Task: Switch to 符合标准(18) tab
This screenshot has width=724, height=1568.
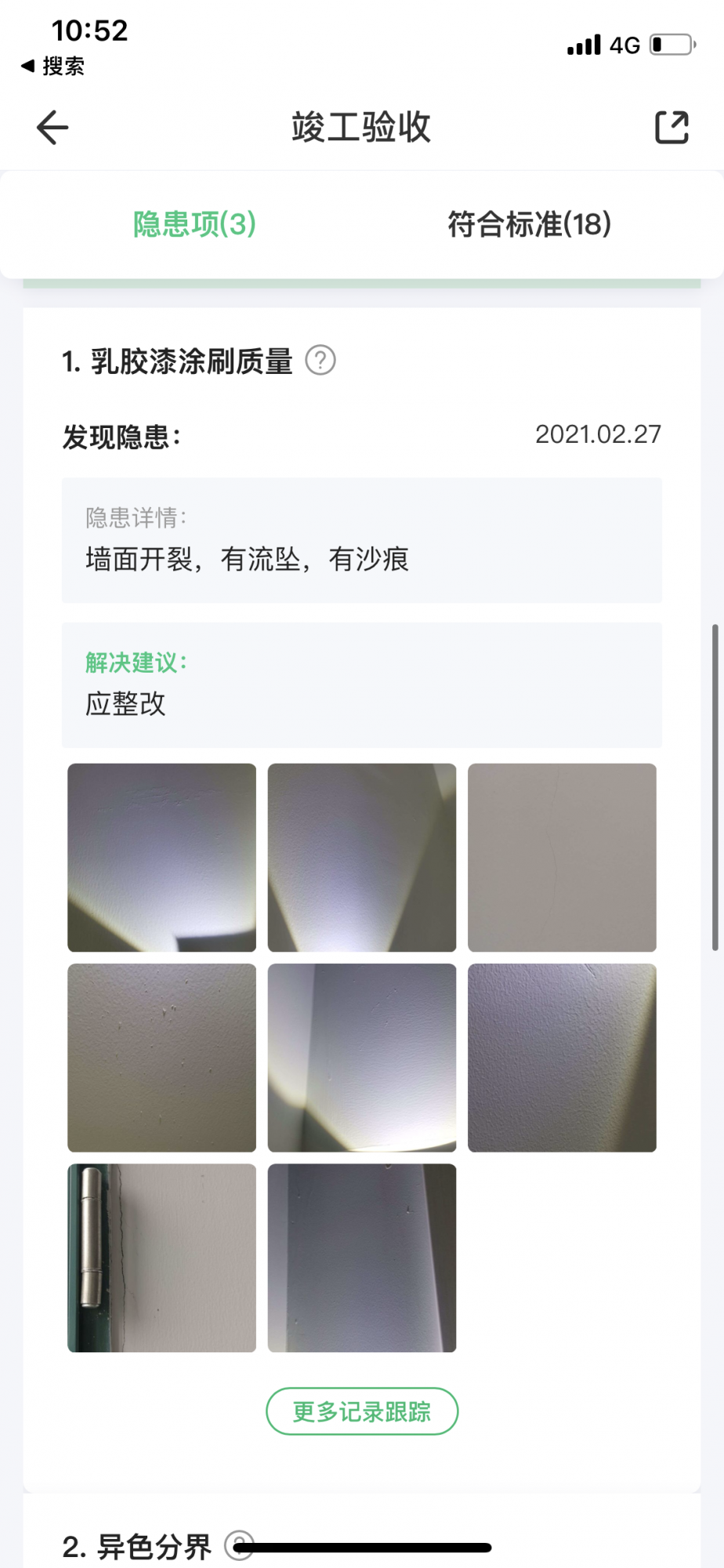Action: (x=529, y=224)
